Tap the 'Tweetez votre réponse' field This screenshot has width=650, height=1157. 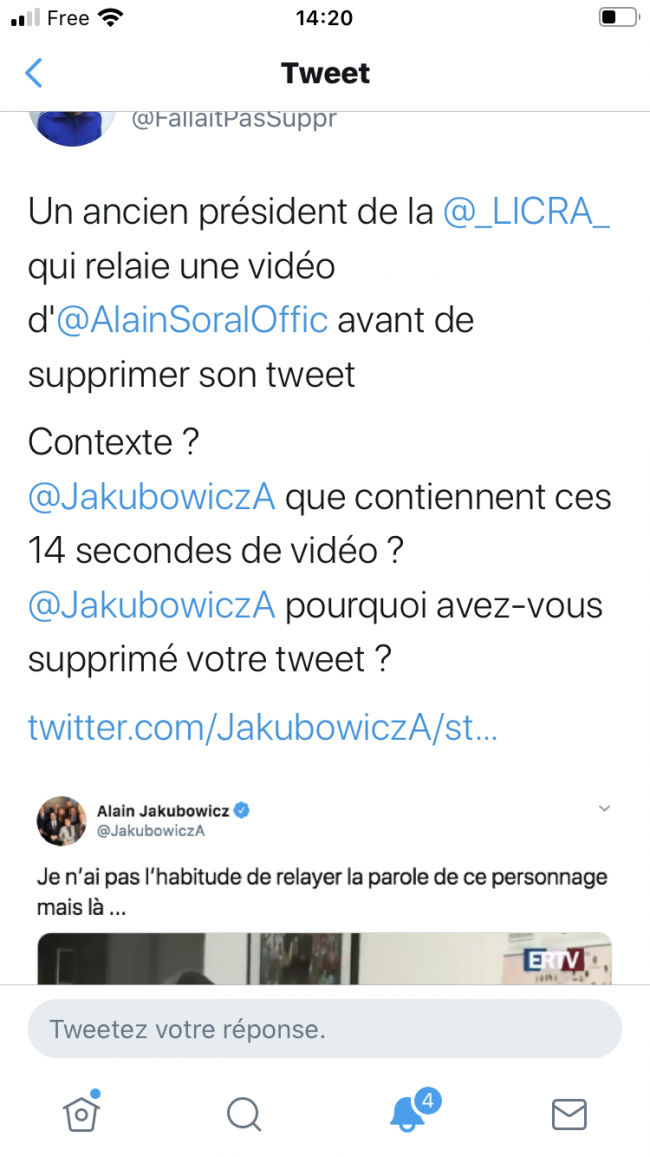click(x=325, y=1029)
